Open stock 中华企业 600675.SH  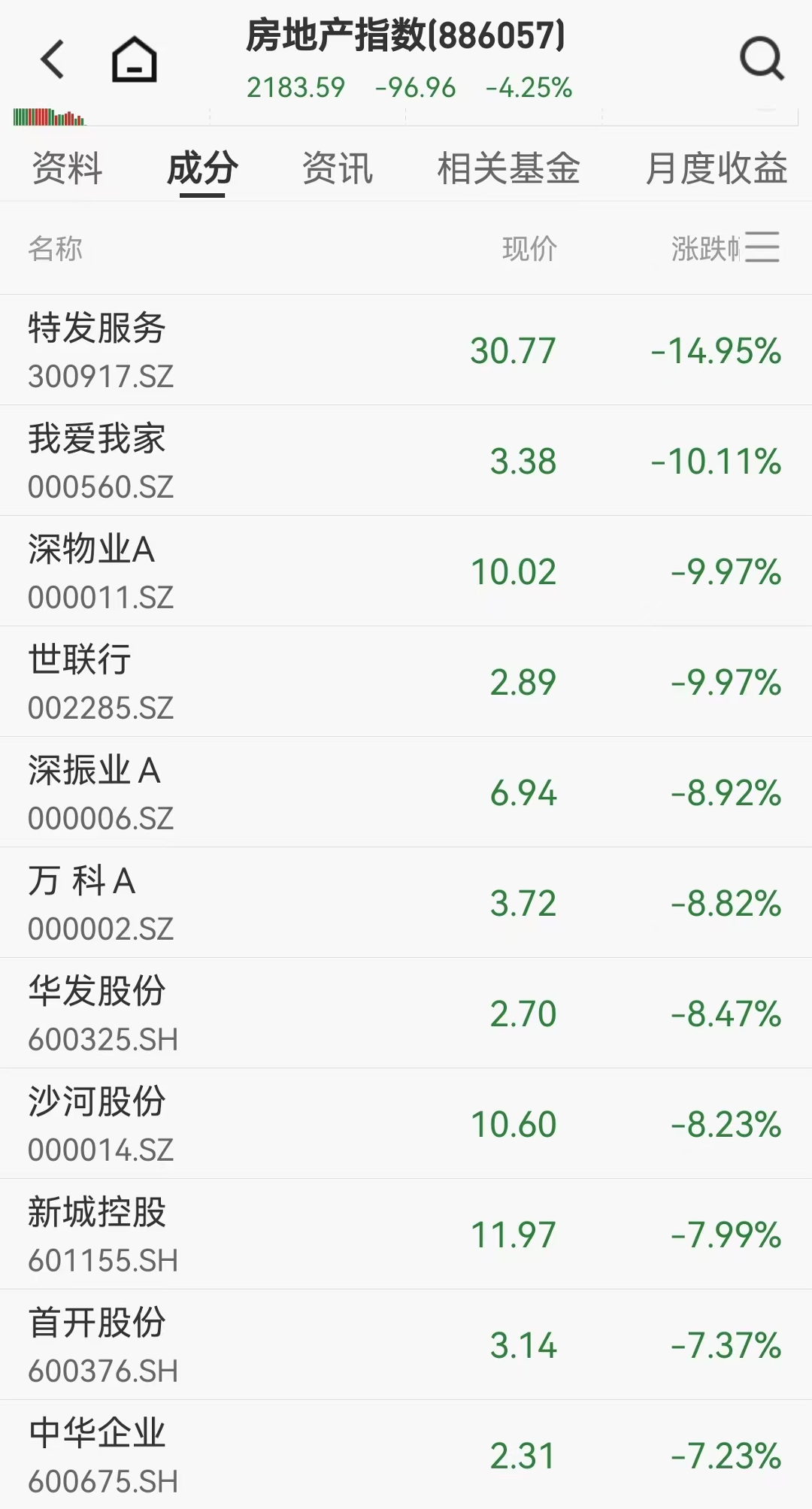[406, 1455]
